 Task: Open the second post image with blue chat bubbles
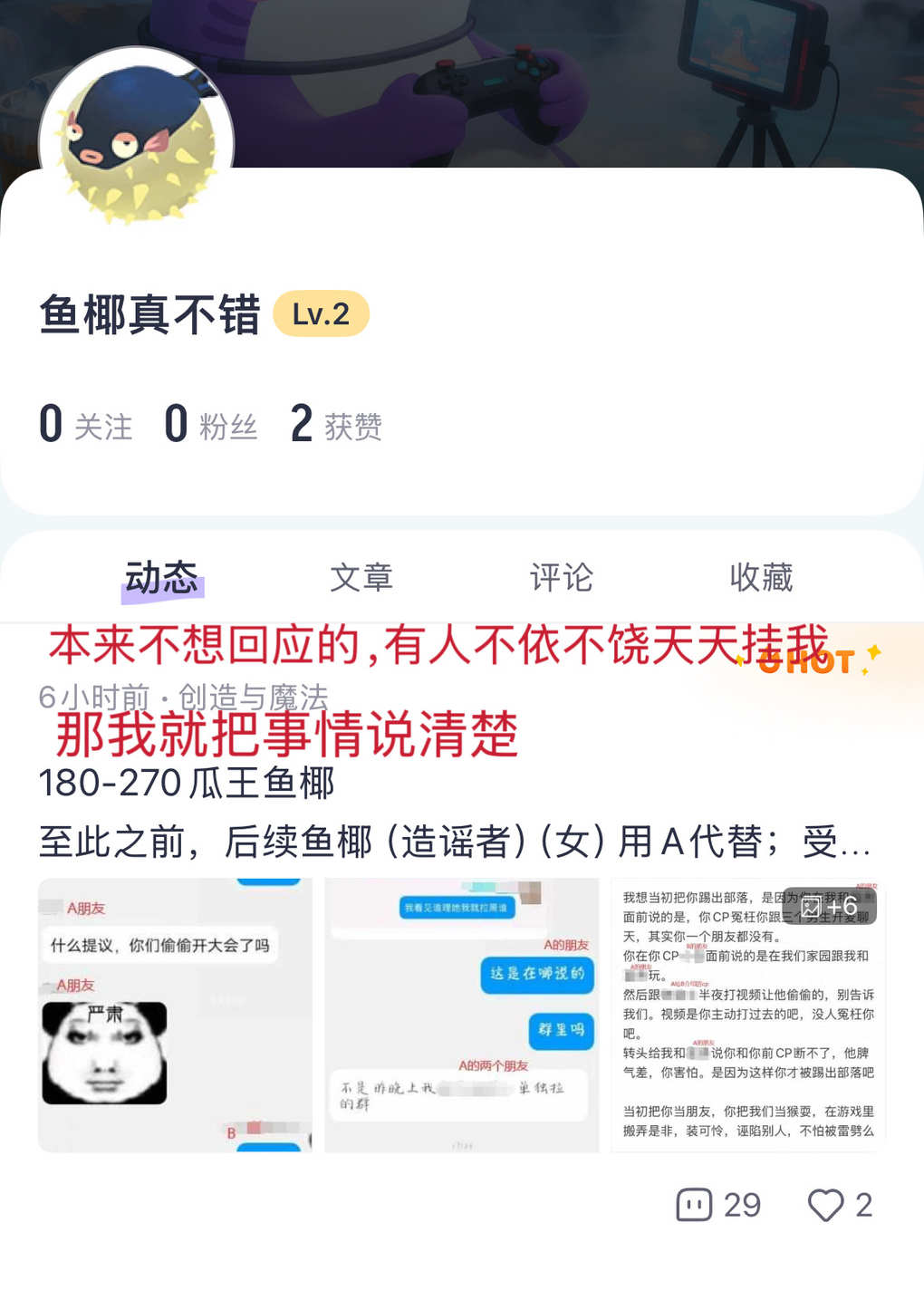(x=461, y=1015)
